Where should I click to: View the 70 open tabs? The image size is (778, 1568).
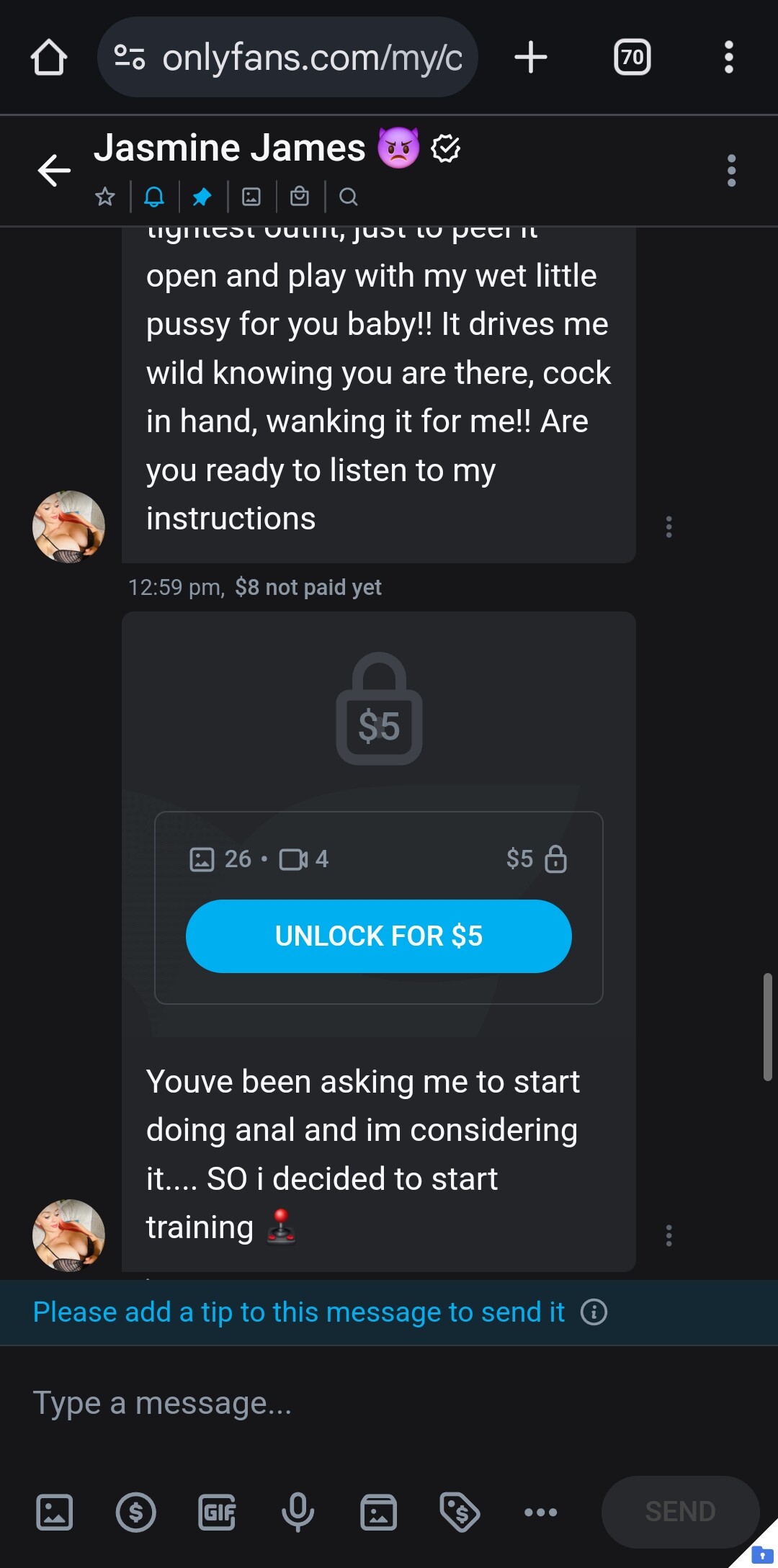point(632,57)
